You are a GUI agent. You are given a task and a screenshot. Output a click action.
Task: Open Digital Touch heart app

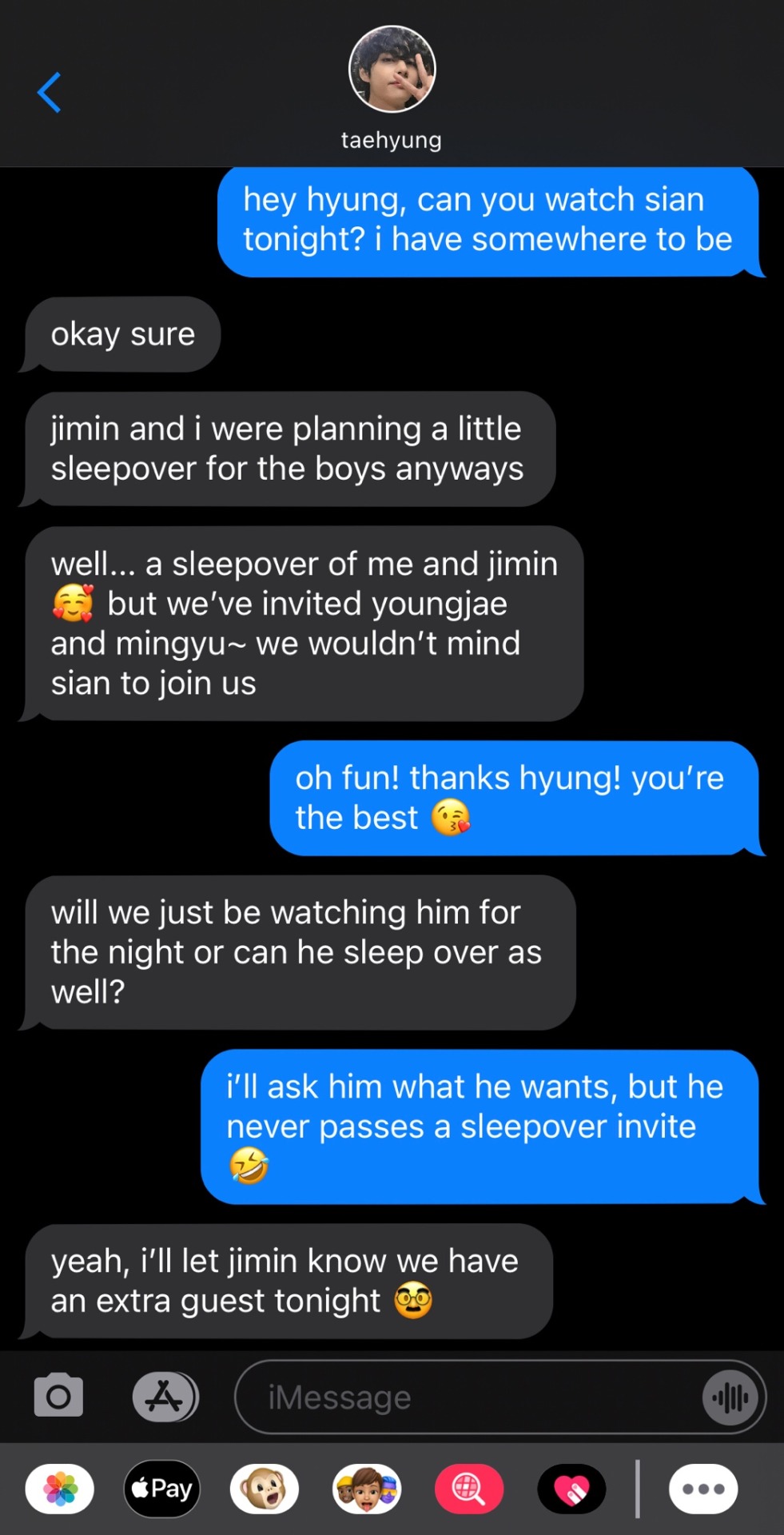571,1489
